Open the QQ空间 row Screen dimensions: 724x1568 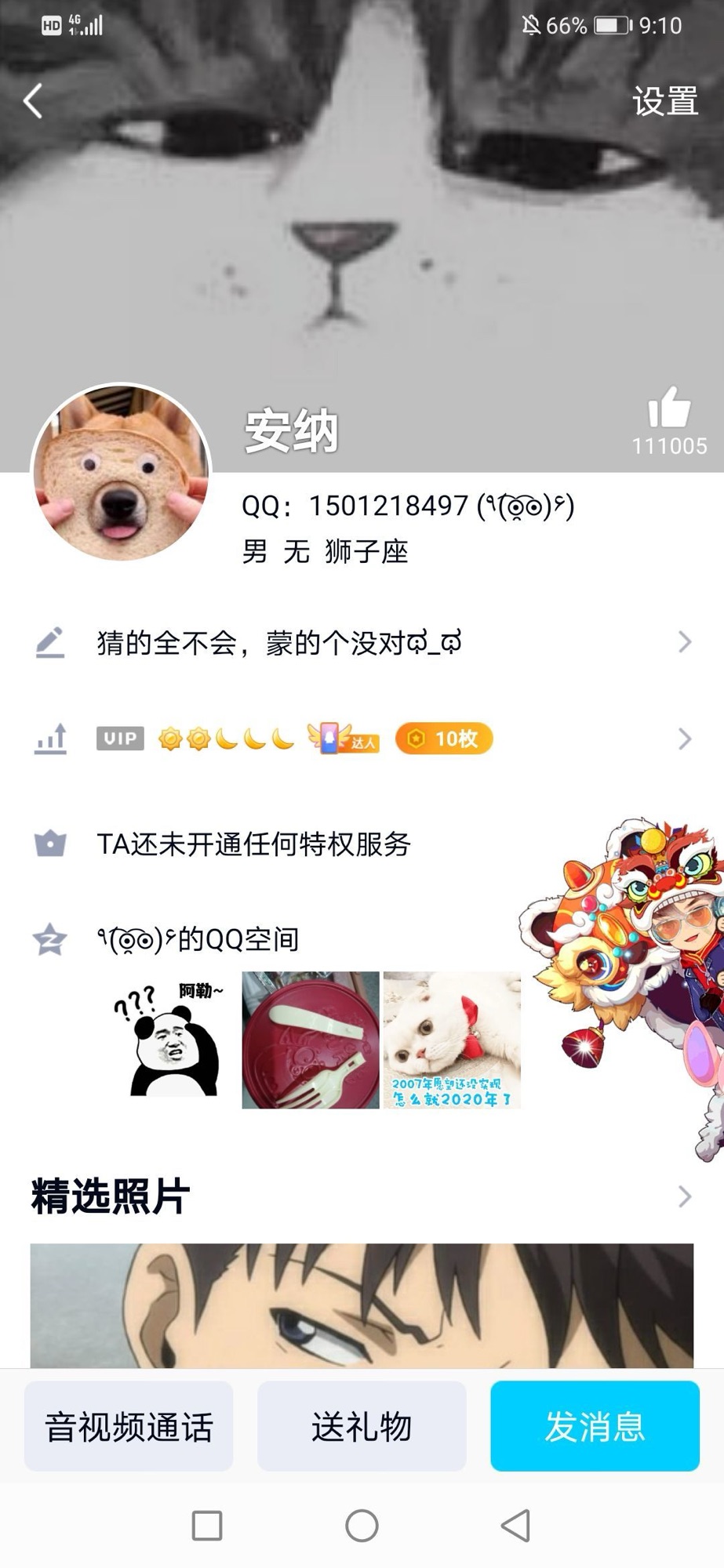[198, 938]
